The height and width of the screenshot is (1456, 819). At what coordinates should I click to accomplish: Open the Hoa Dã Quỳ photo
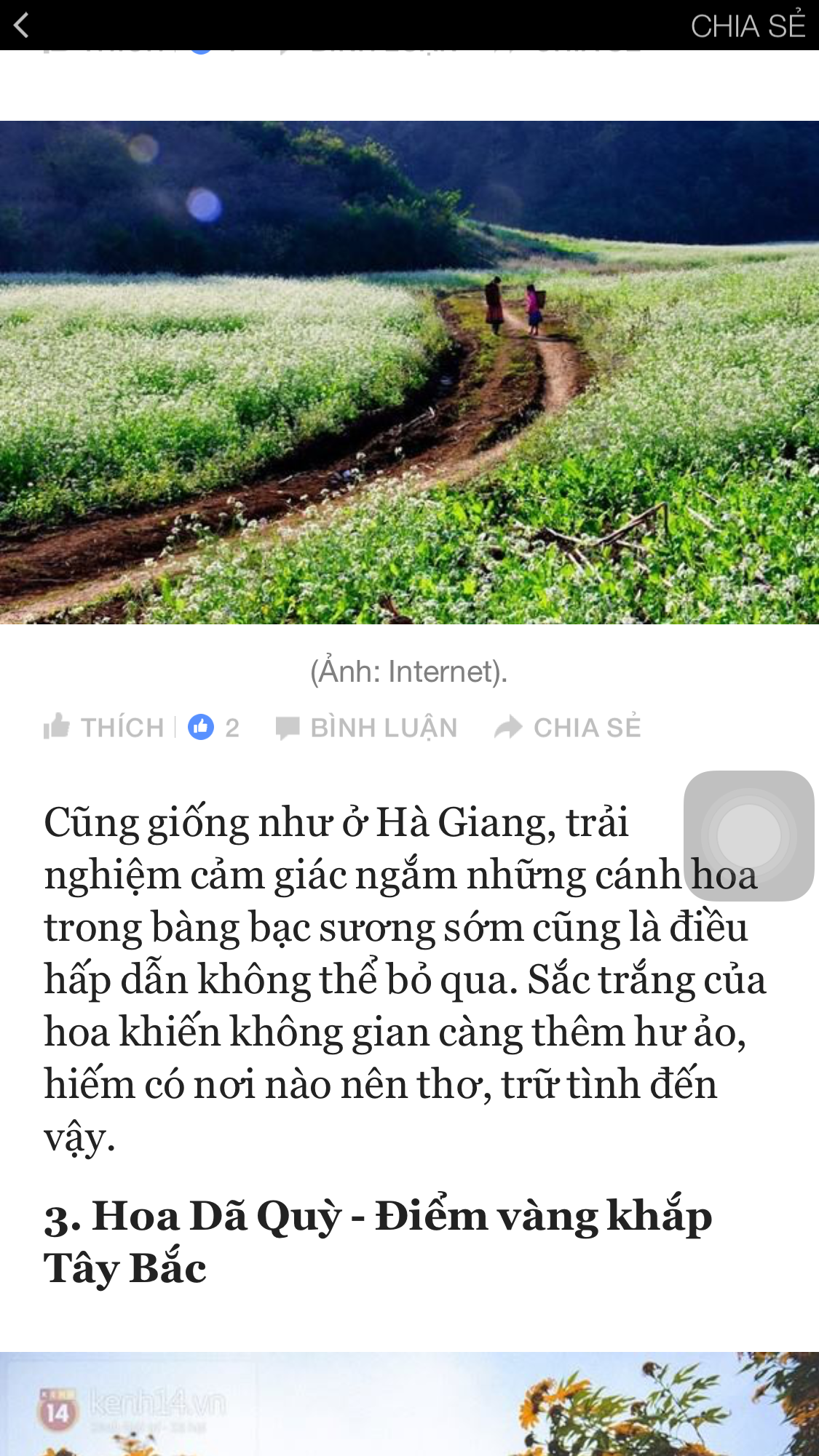409,1404
